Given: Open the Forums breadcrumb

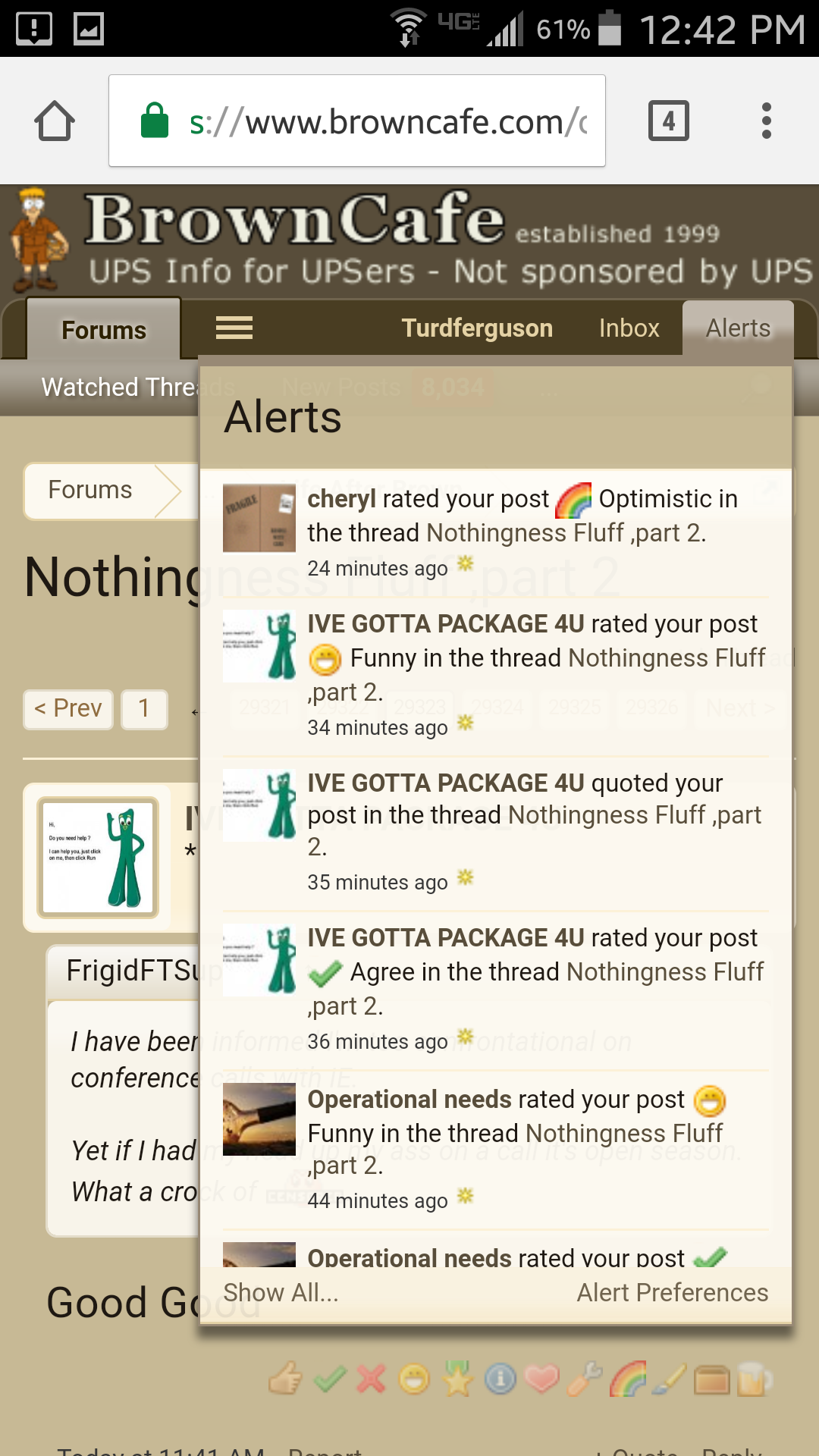Looking at the screenshot, I should [x=90, y=490].
